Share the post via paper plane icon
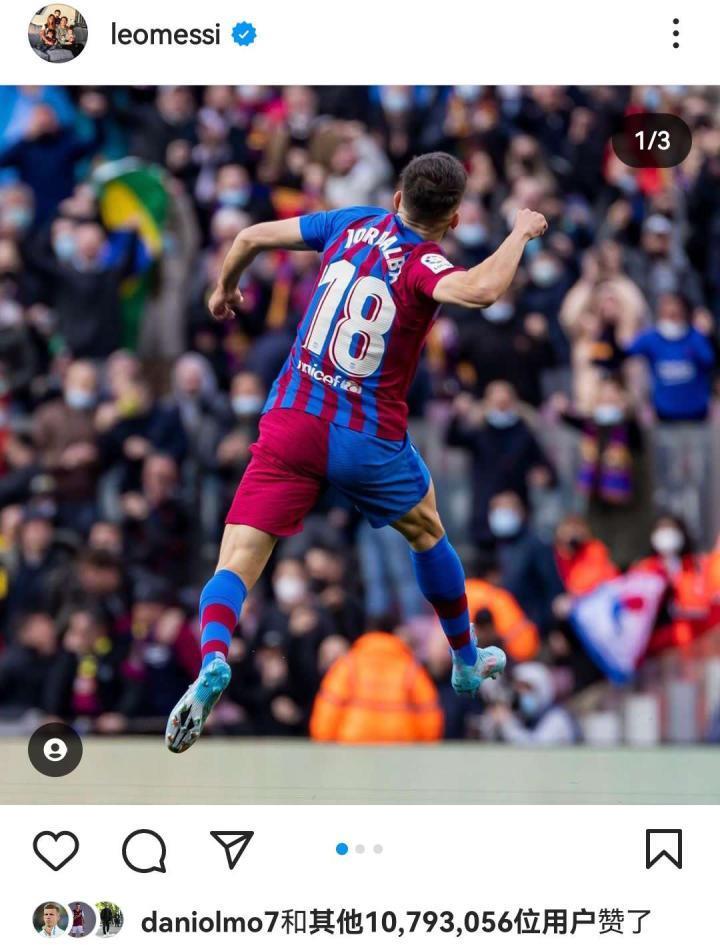The width and height of the screenshot is (720, 945). (232, 850)
